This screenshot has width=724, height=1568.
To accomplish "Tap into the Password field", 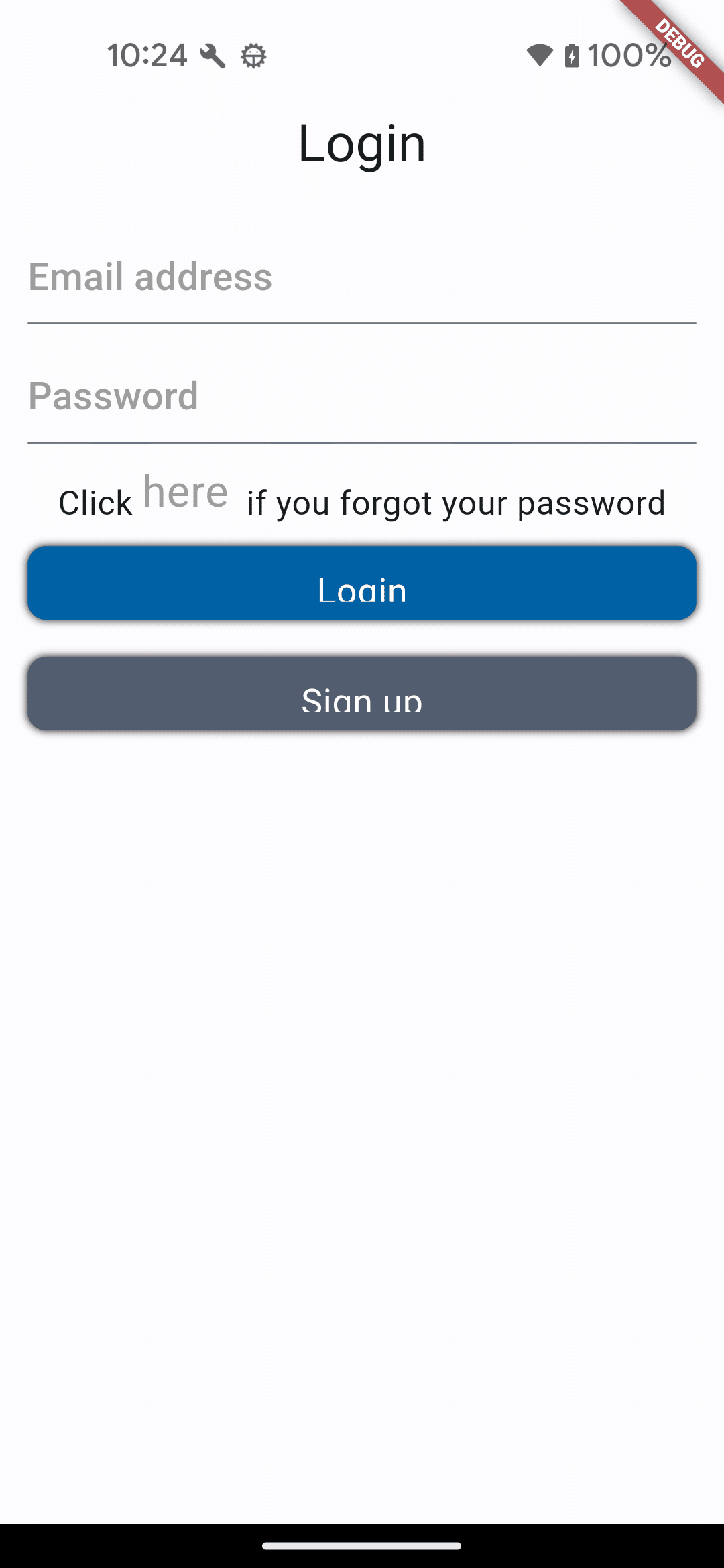I will coord(362,397).
